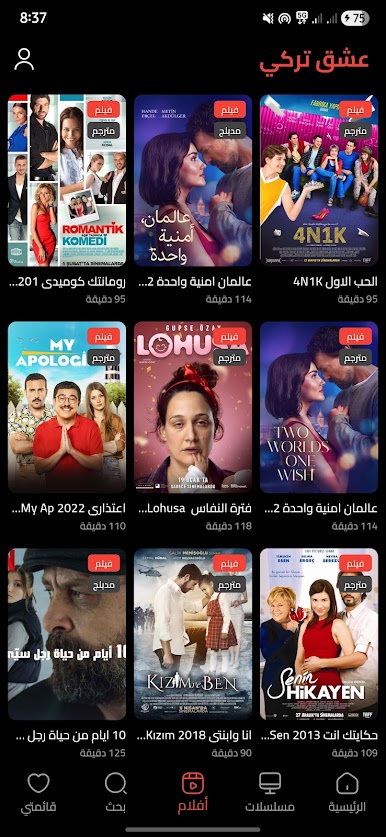Screen dimensions: 386x837
Task: Switch to the مسلسلات series tab
Action: point(270,793)
